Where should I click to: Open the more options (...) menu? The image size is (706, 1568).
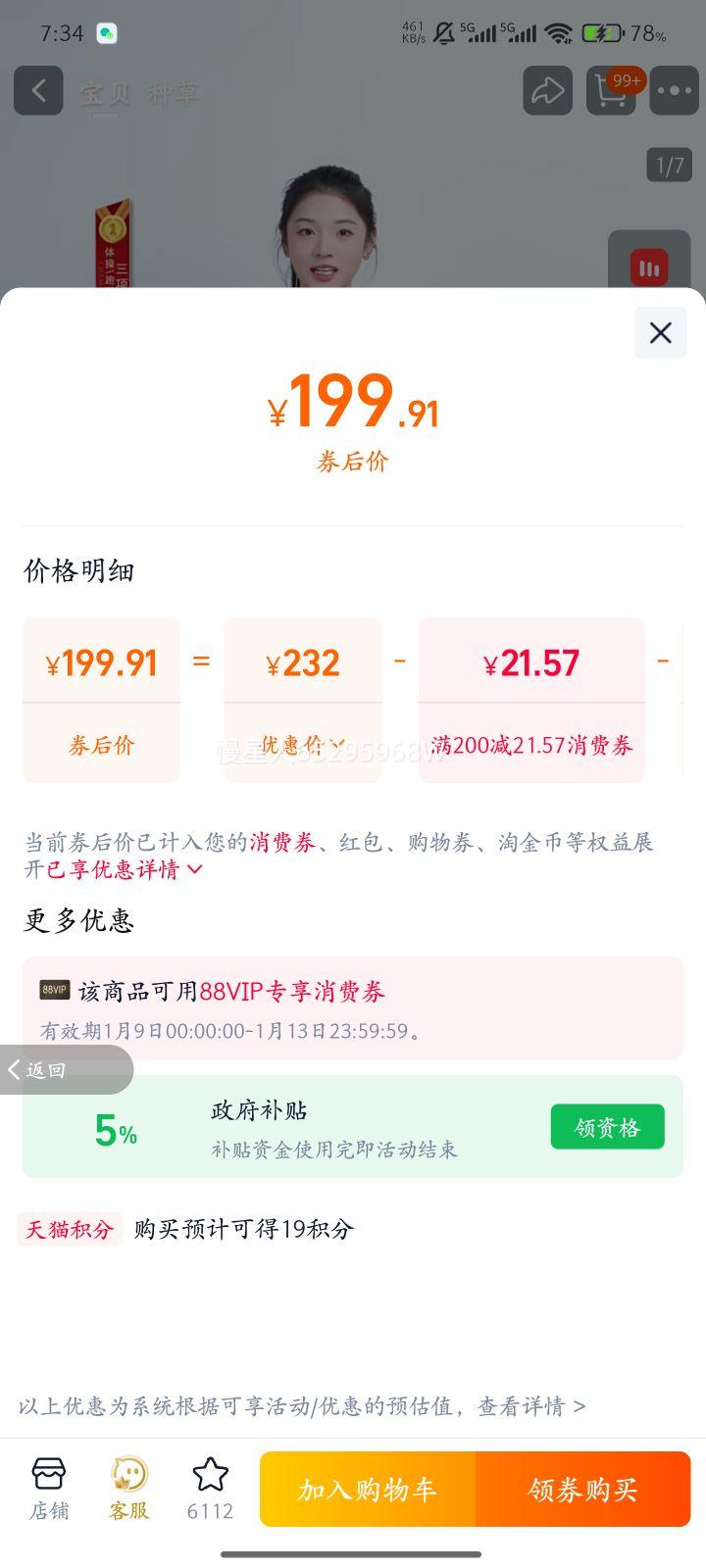674,90
